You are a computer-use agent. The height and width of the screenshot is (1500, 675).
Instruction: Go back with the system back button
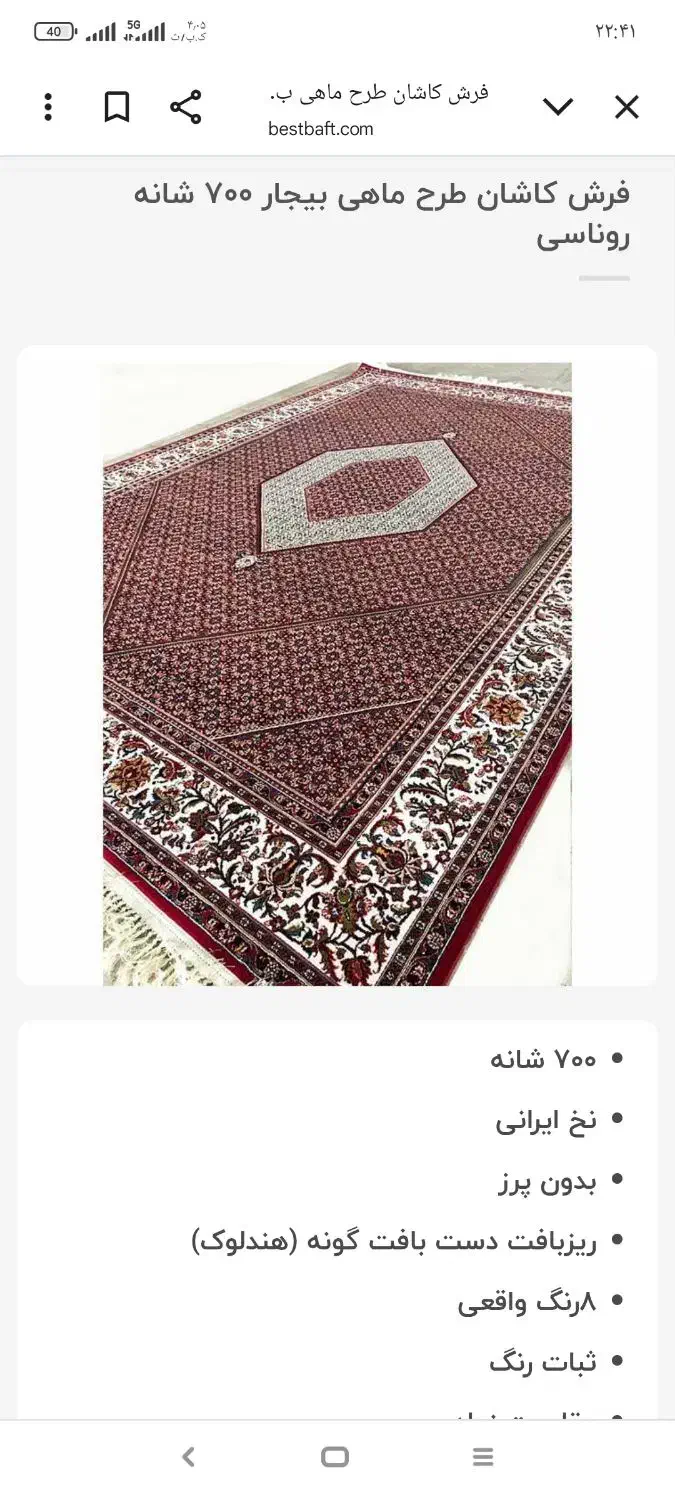tap(188, 1457)
